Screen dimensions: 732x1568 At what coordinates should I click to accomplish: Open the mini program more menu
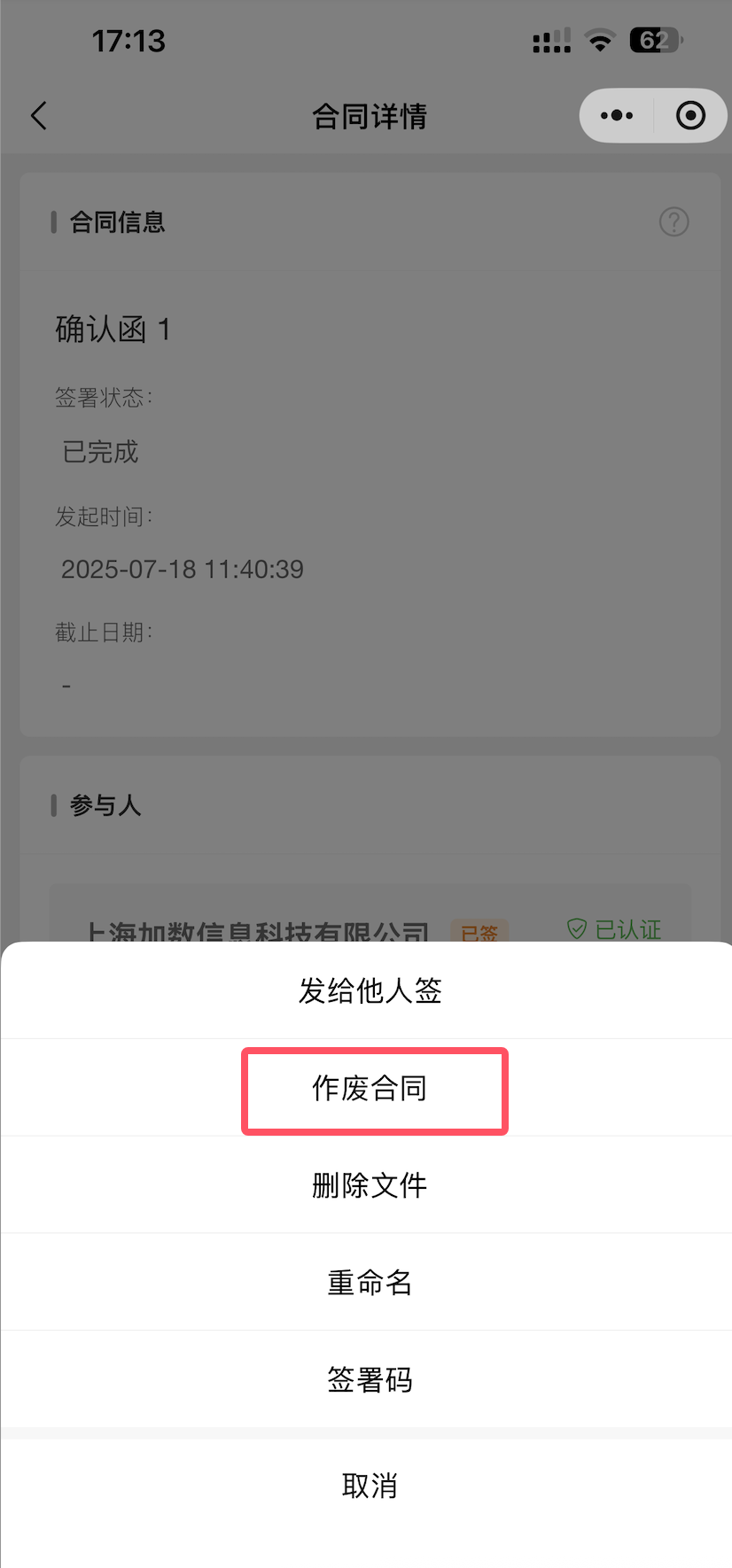pyautogui.click(x=617, y=116)
